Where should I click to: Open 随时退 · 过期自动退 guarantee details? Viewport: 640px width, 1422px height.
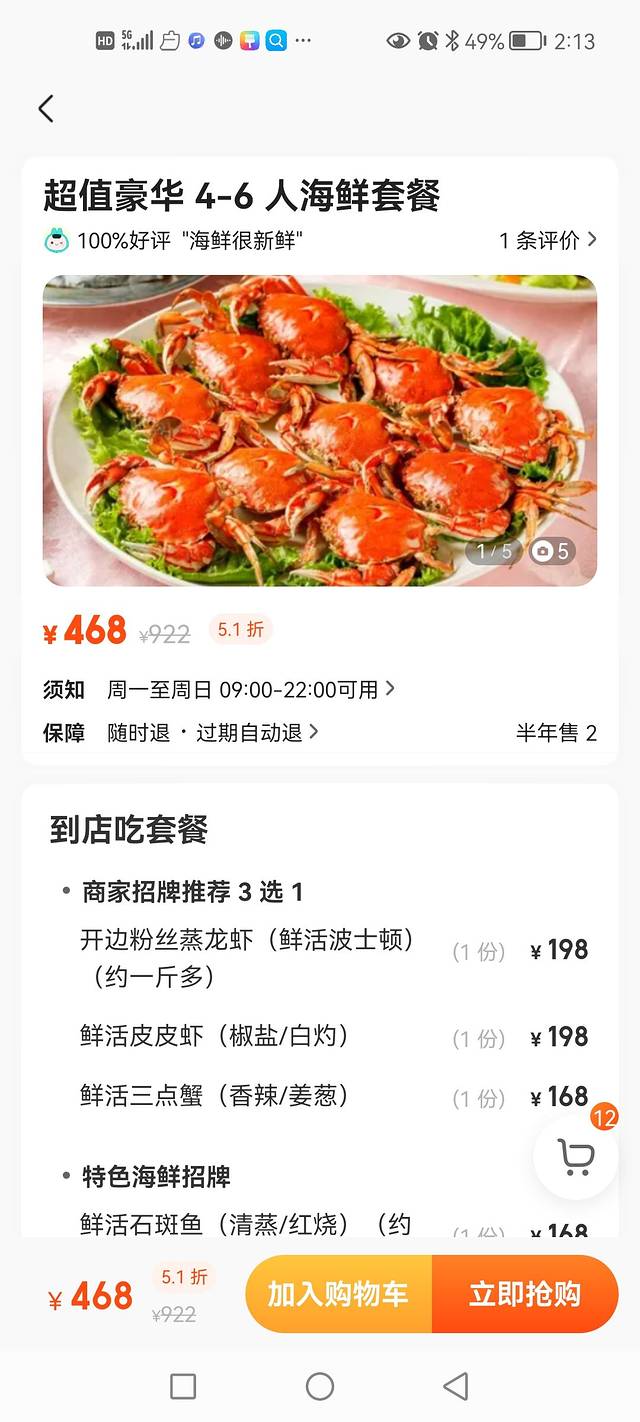(x=213, y=732)
